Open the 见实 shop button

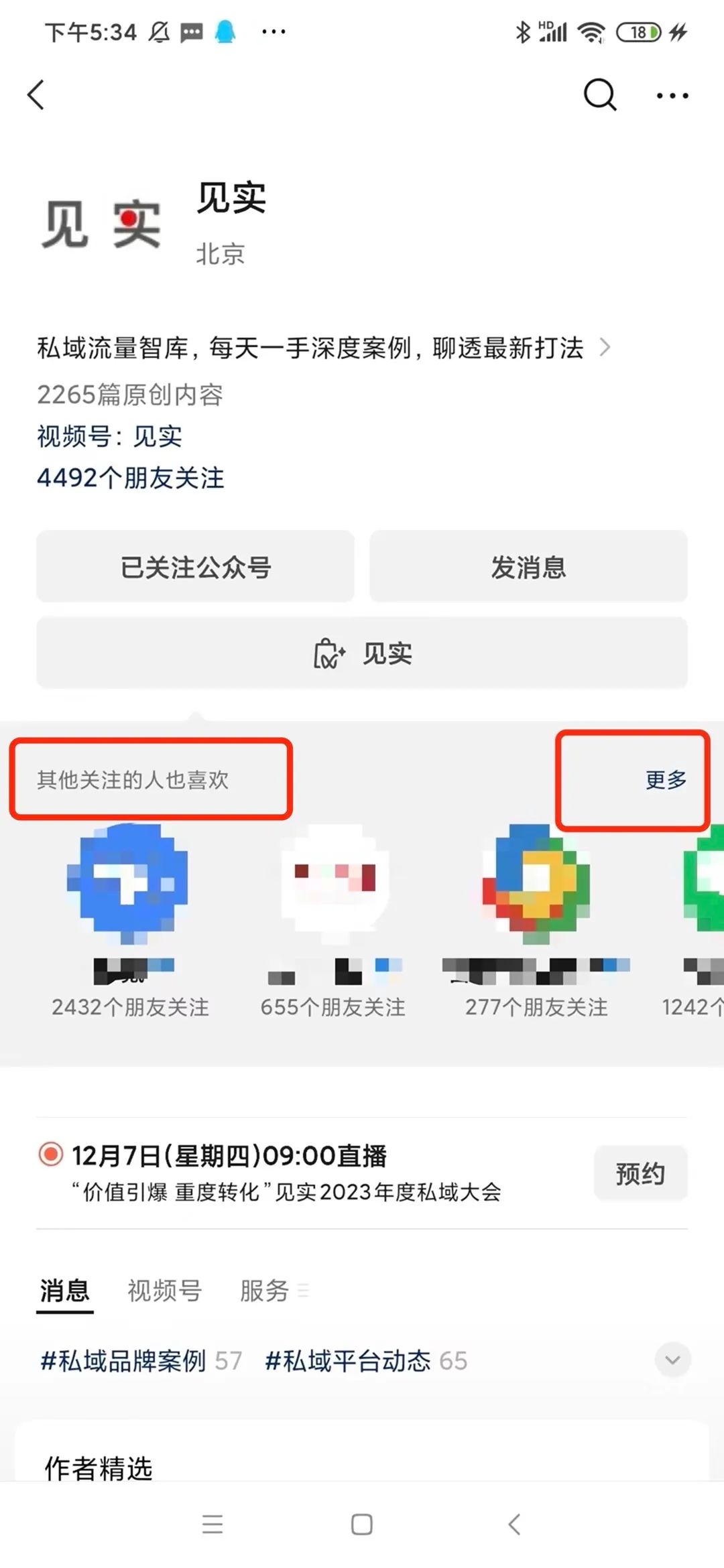(362, 653)
